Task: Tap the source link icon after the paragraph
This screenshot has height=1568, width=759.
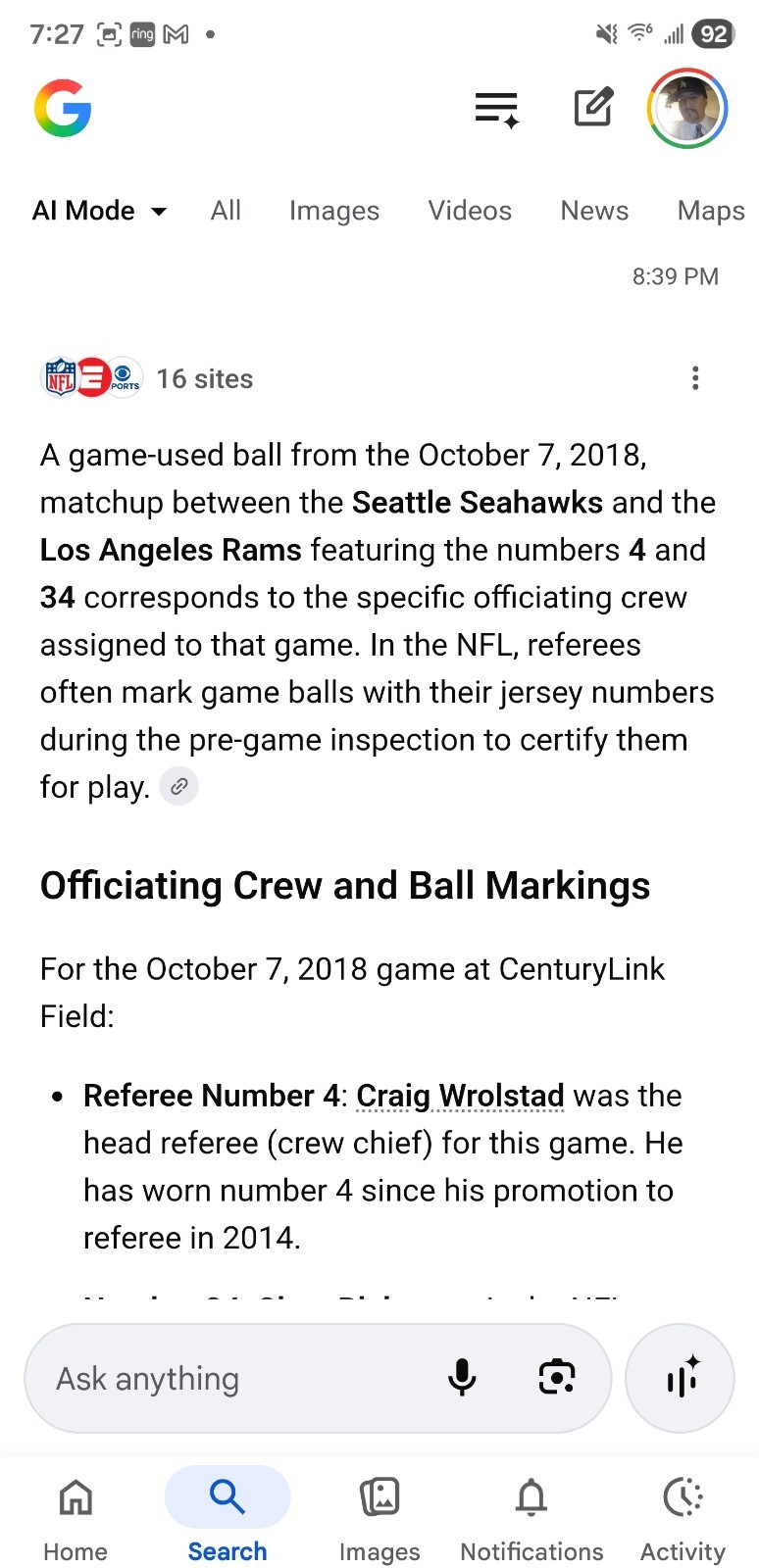Action: coord(178,786)
